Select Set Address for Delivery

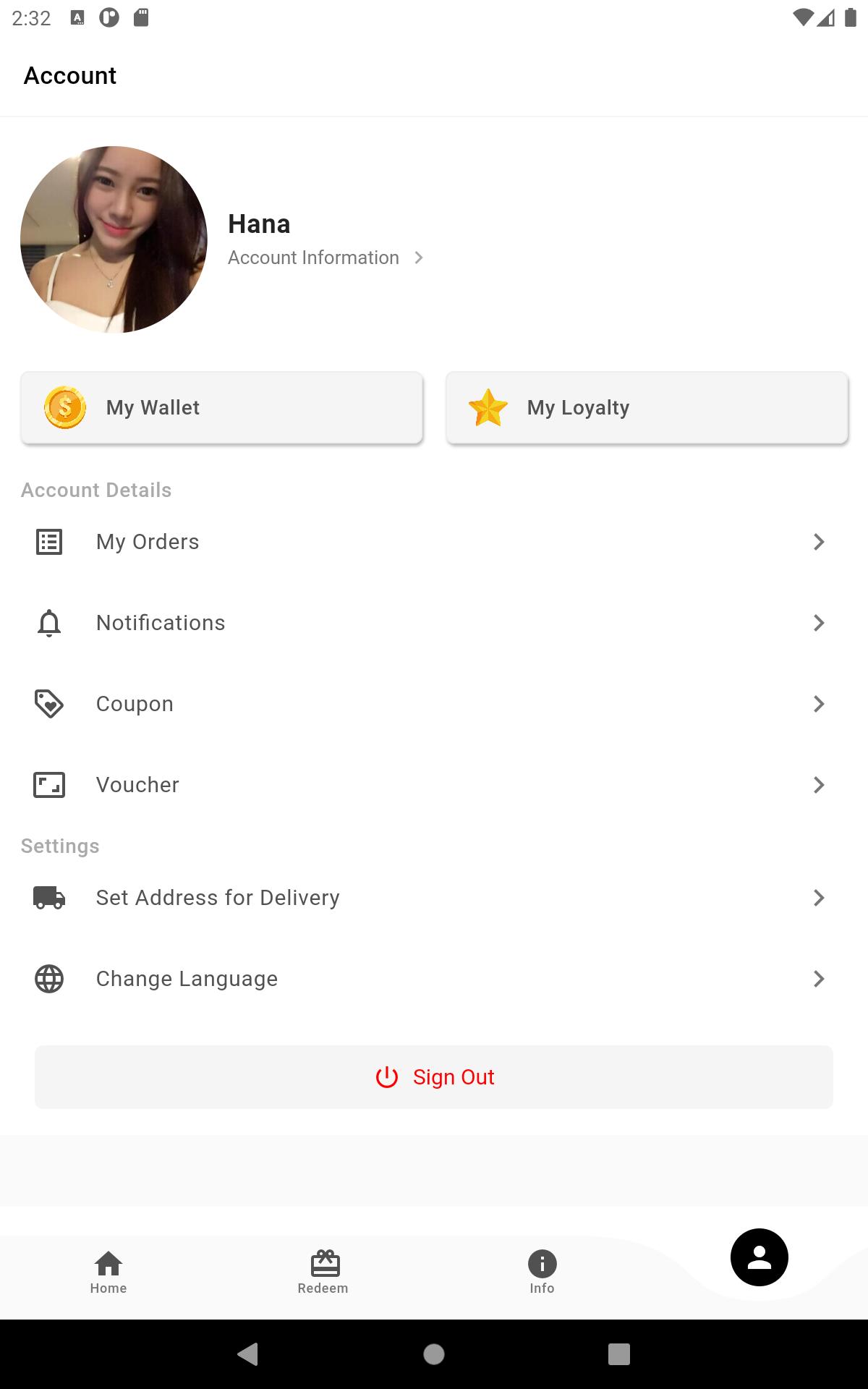coord(434,898)
